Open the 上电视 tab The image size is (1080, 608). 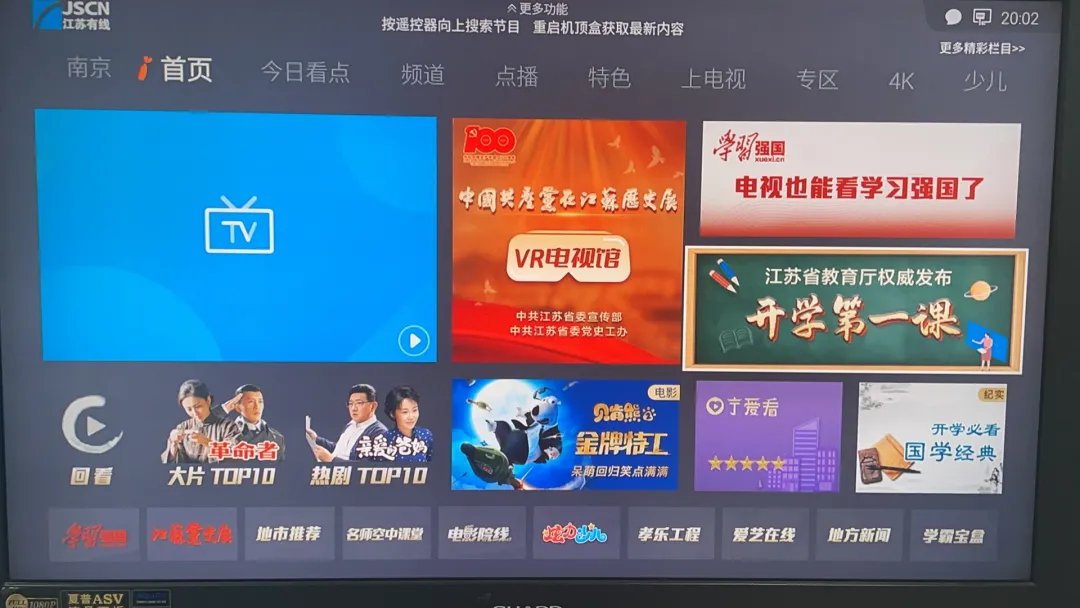click(x=713, y=79)
